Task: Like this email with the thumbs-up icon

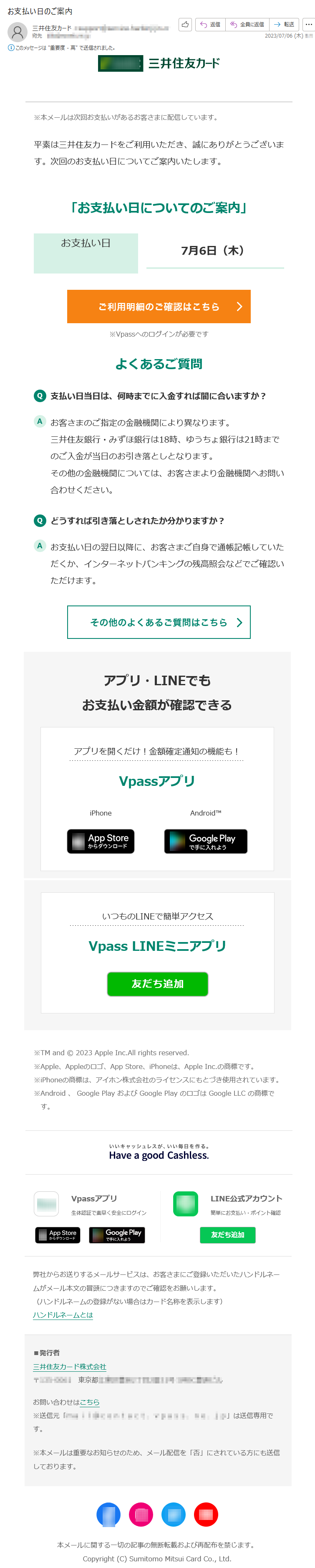Action: [x=186, y=24]
